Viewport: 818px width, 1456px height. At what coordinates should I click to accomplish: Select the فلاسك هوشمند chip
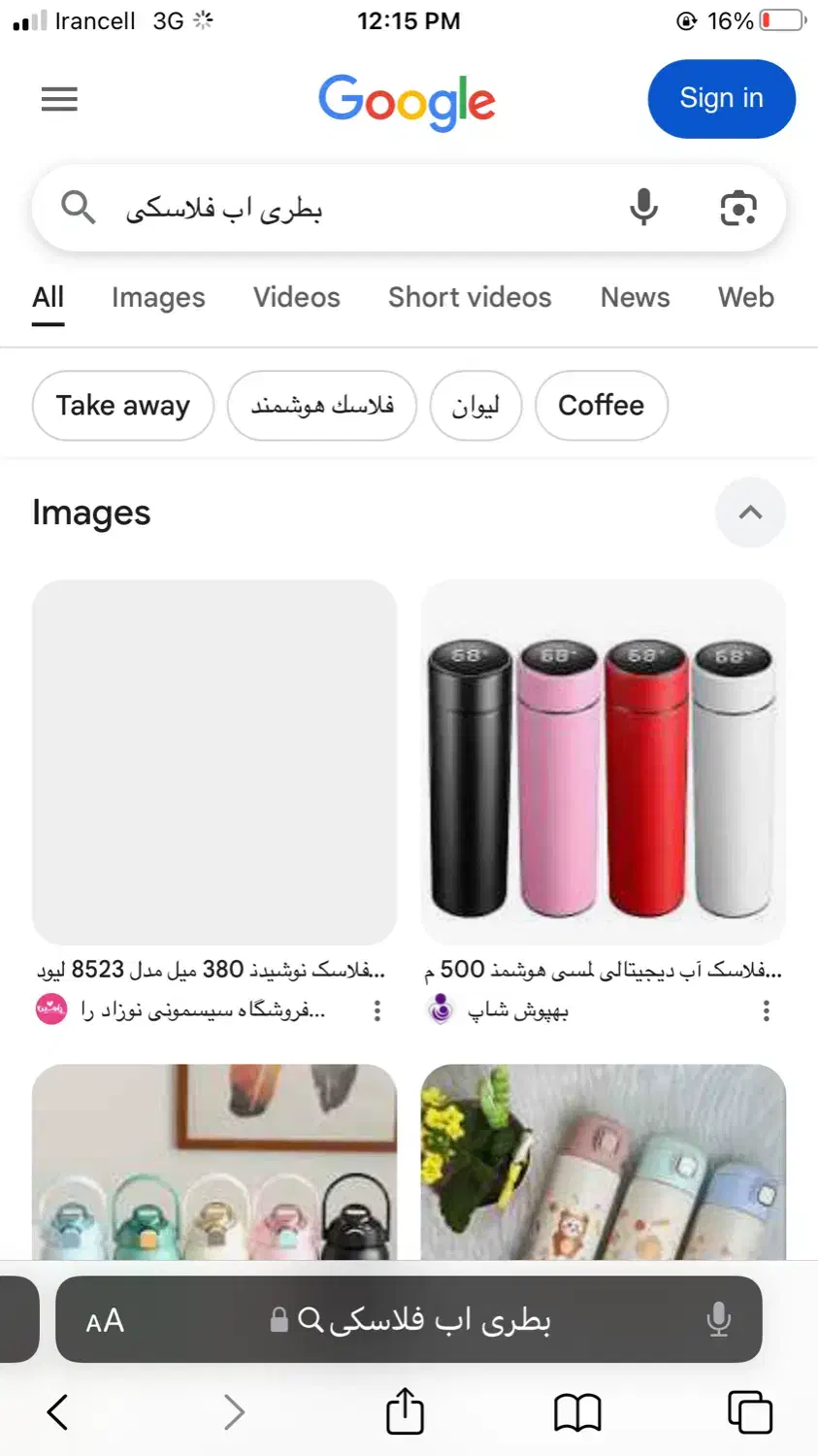click(322, 406)
